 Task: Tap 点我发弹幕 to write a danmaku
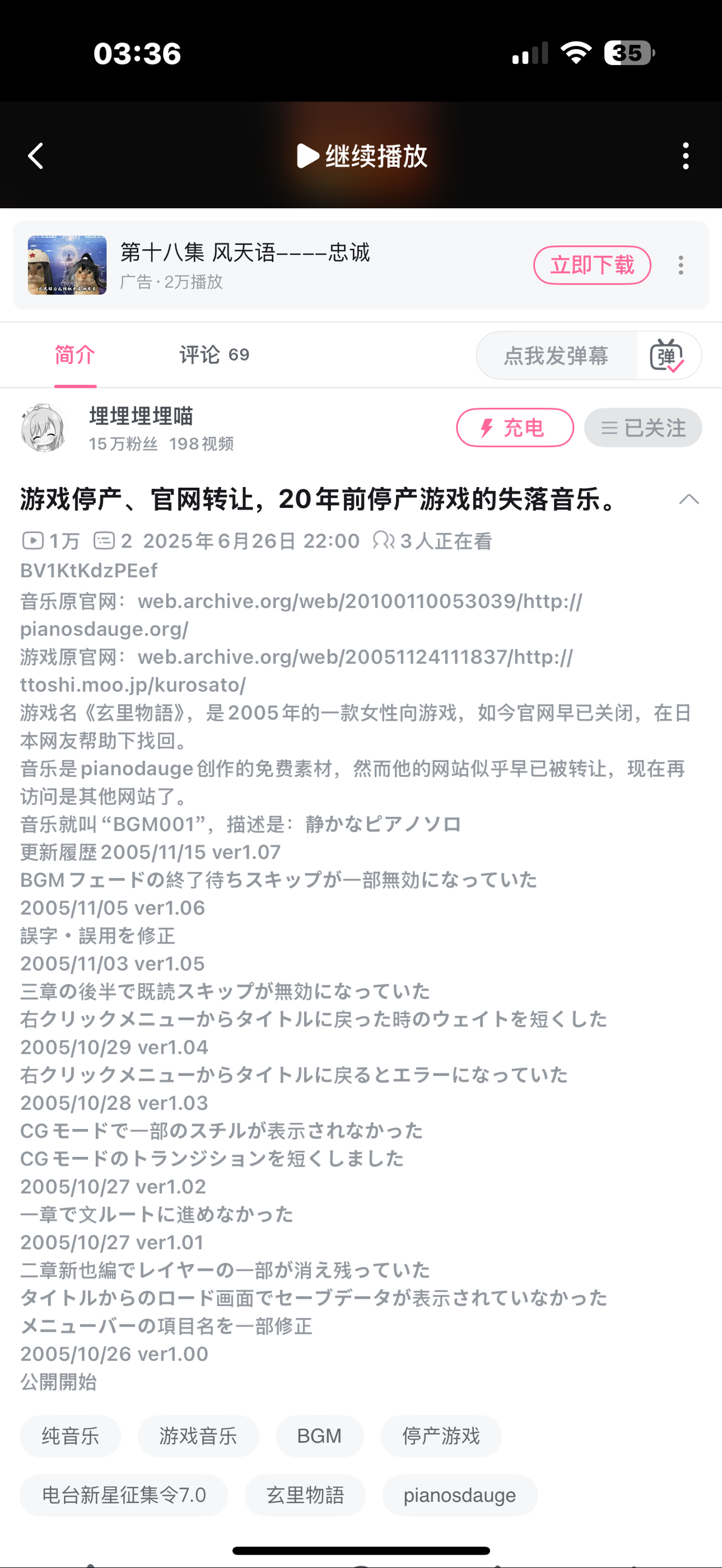[x=555, y=356]
